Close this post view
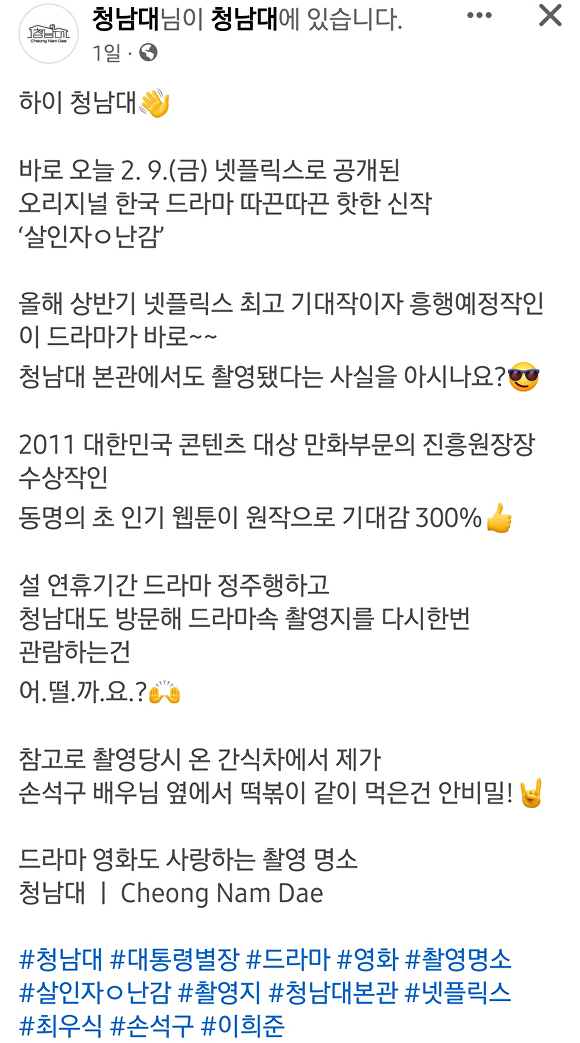The image size is (580, 1043). (x=550, y=15)
